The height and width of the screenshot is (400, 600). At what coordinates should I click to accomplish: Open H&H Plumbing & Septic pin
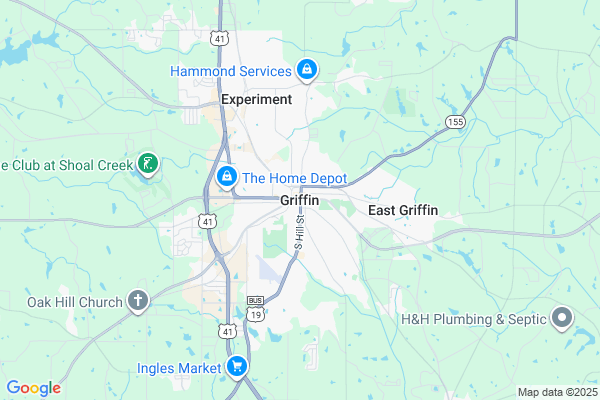tap(561, 319)
